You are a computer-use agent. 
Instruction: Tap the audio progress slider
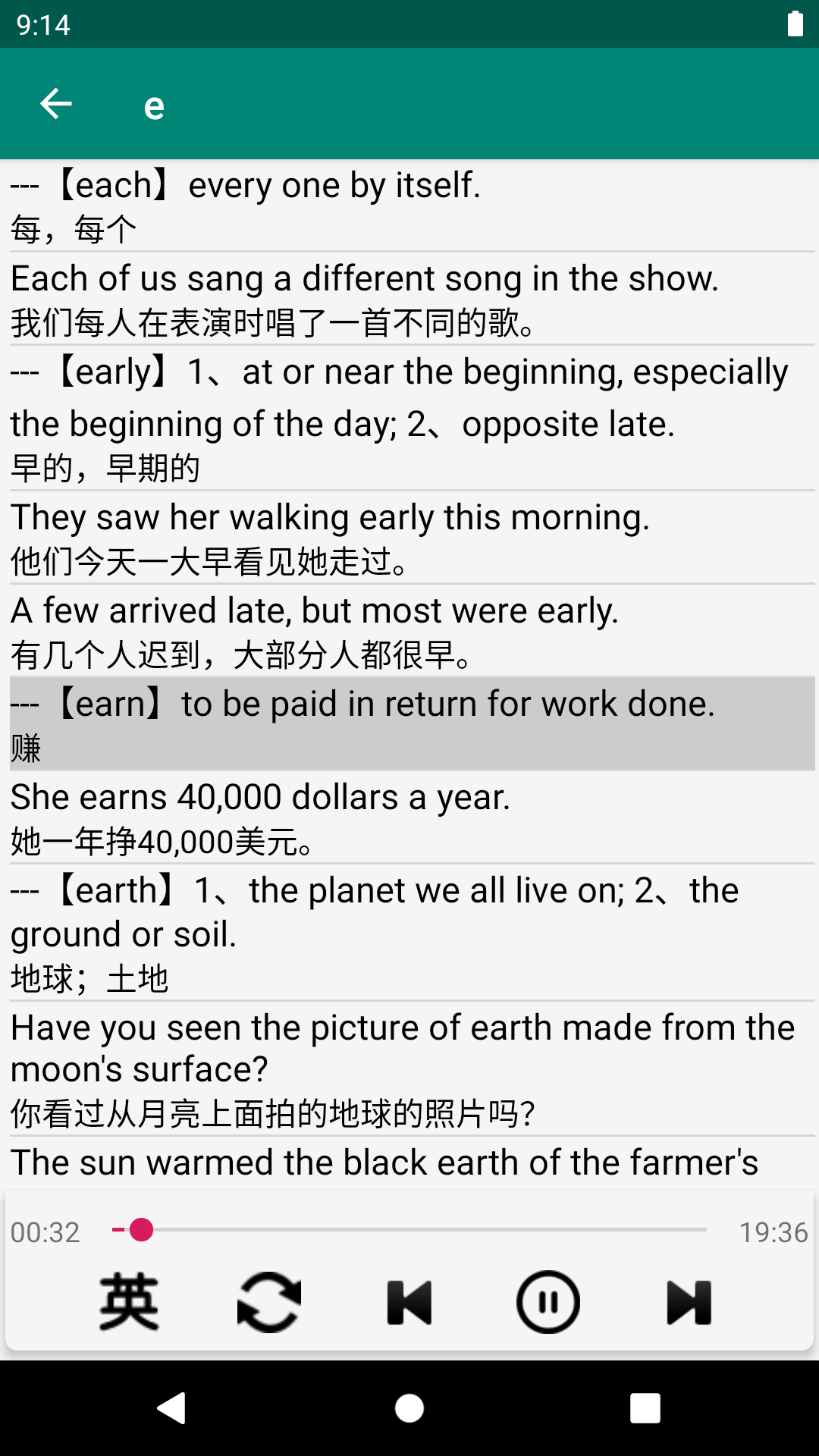[x=409, y=1229]
